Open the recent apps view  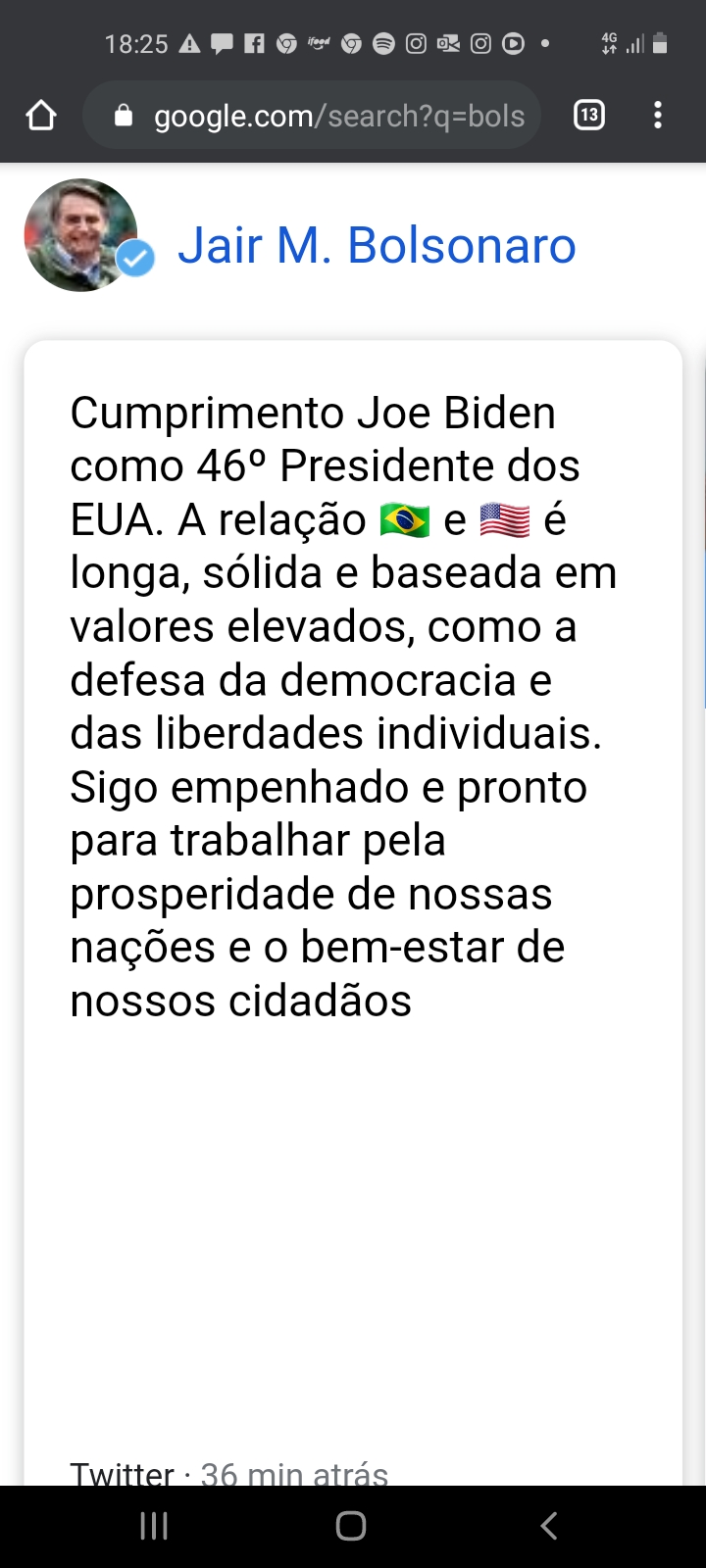(154, 1526)
